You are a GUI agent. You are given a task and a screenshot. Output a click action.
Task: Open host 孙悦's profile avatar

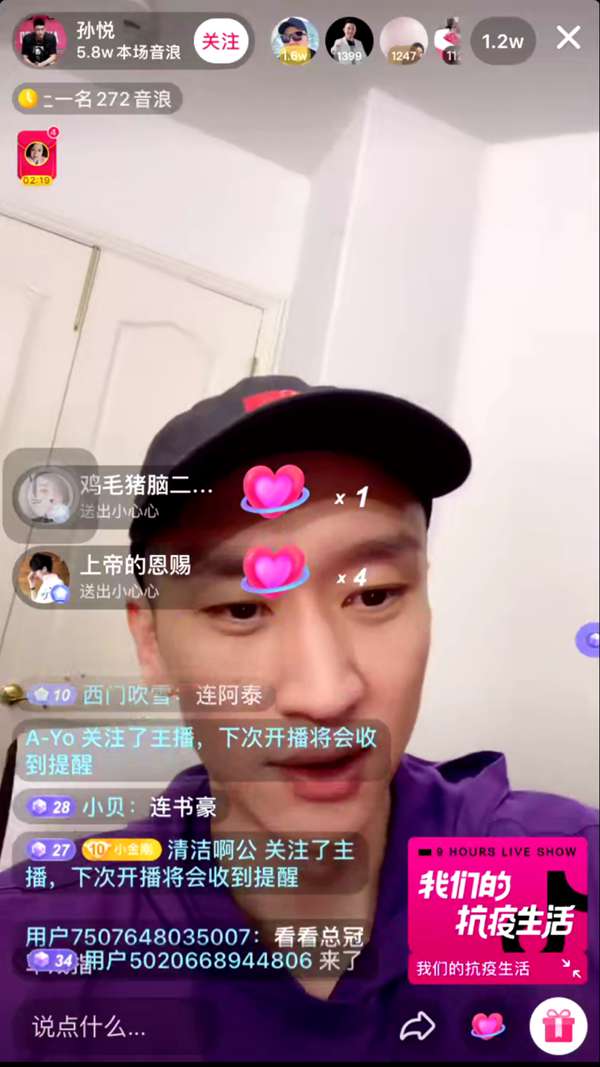(39, 41)
